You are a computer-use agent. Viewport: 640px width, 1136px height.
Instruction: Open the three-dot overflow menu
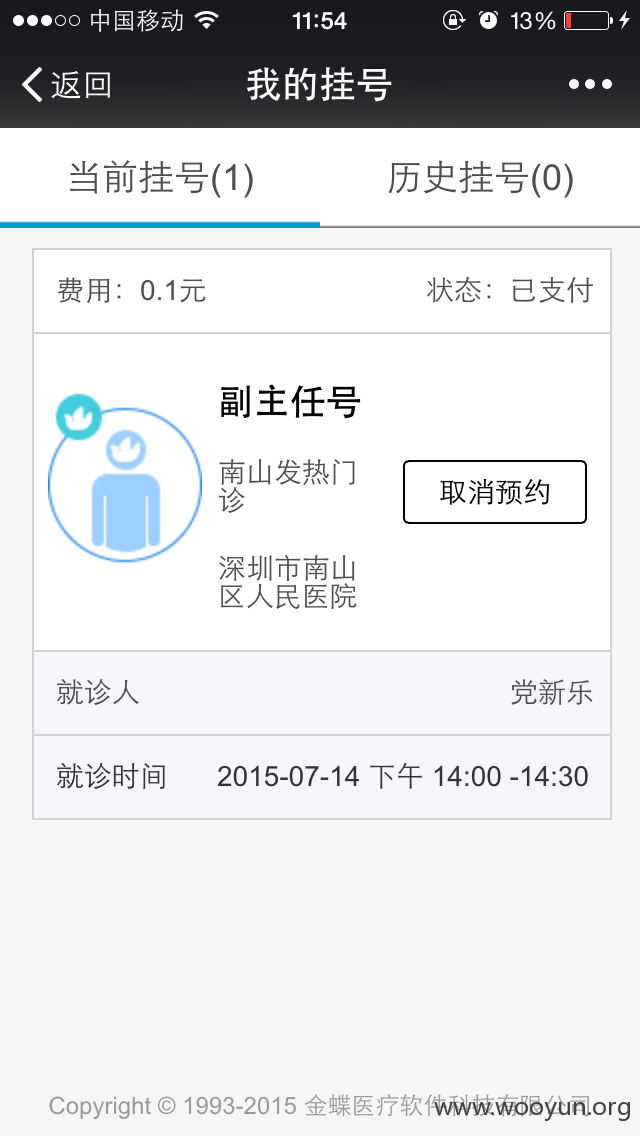pos(590,85)
